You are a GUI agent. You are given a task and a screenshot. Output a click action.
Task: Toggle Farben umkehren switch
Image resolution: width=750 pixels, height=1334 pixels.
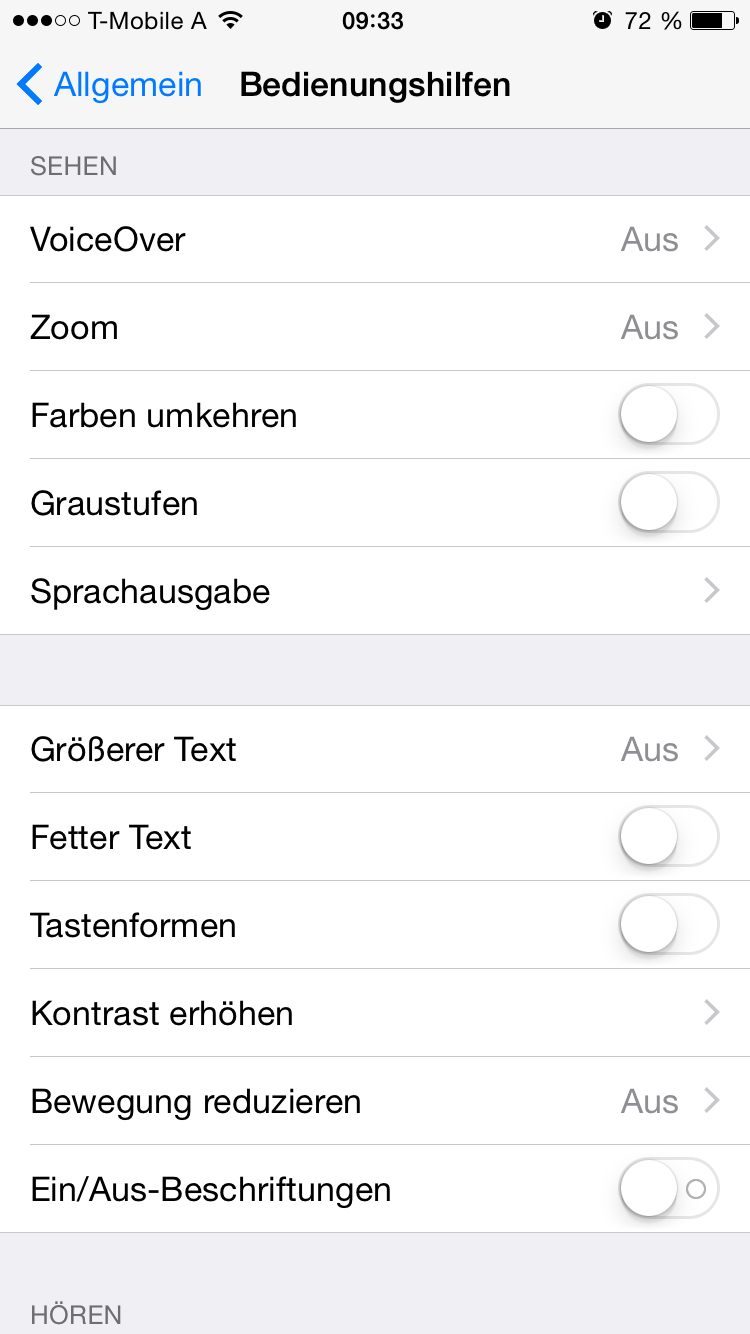click(x=668, y=415)
